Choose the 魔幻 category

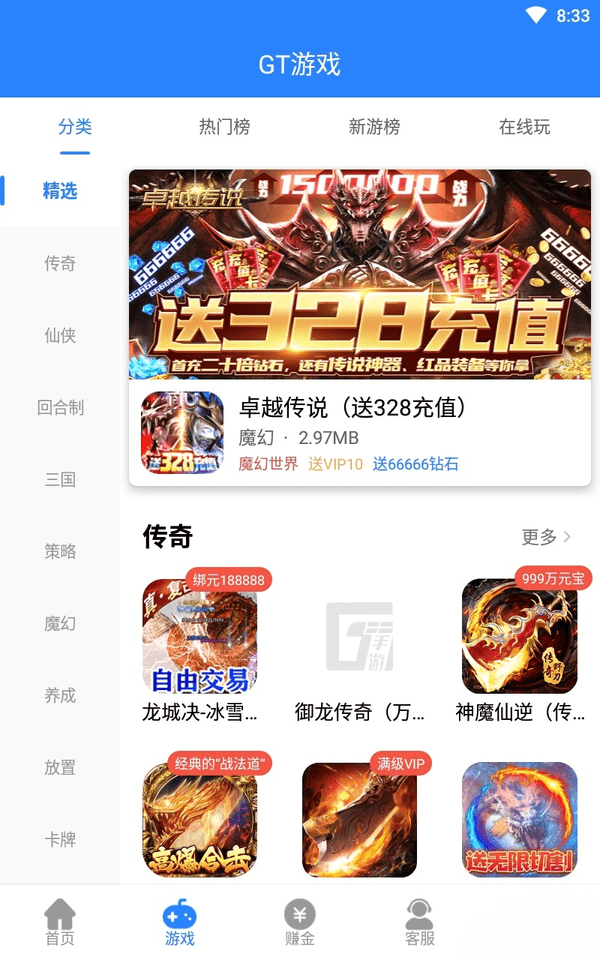(x=60, y=623)
